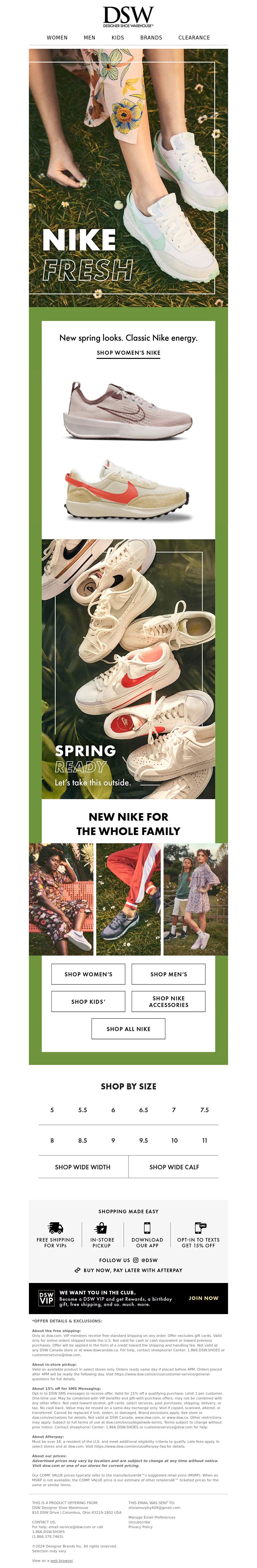
Task: Tap the Shop Kids' button
Action: pos(88,1001)
